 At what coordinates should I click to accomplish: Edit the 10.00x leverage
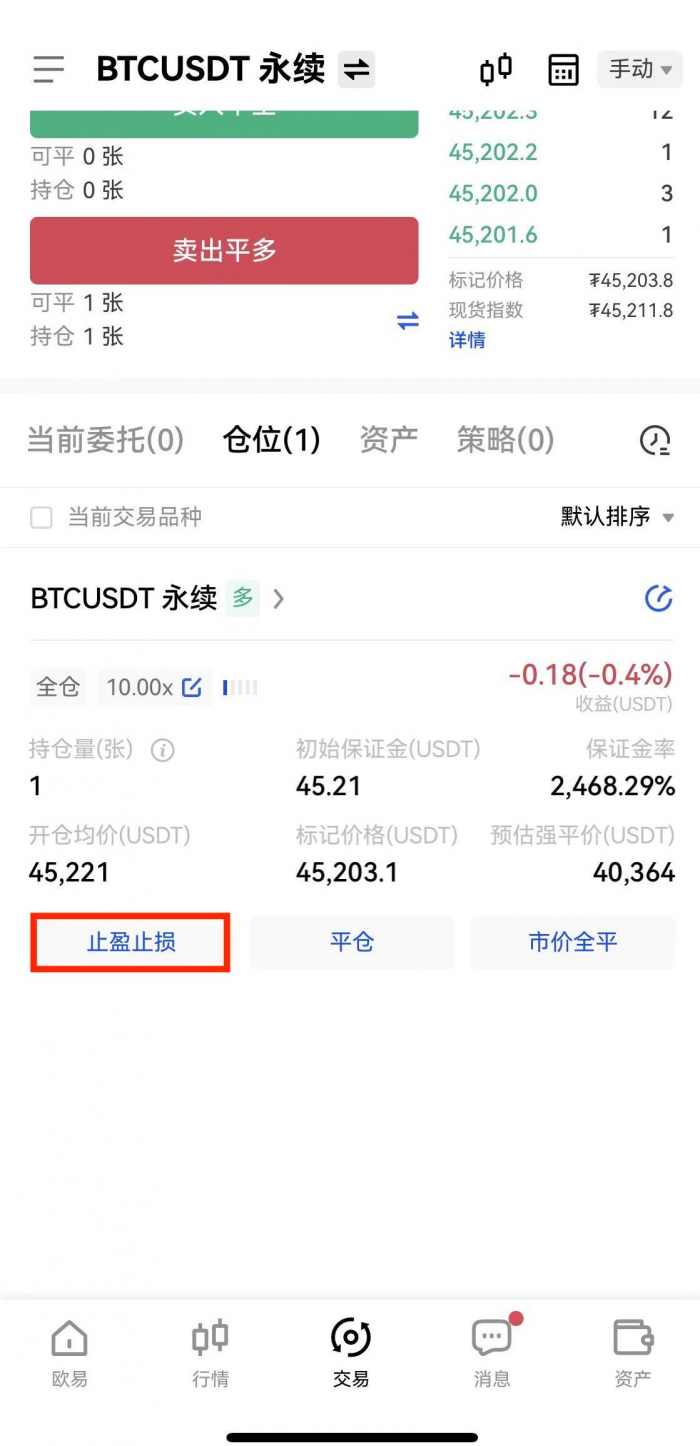[192, 688]
